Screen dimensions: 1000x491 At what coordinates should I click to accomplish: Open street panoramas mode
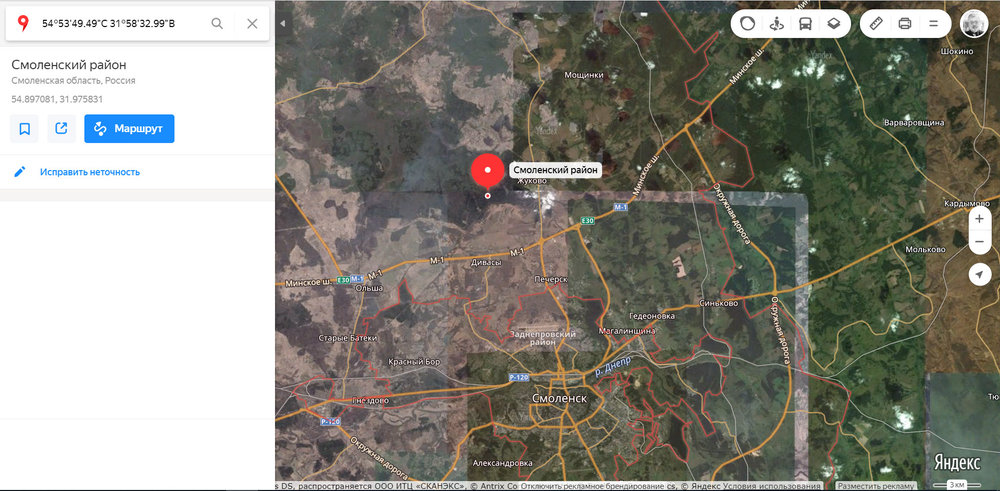pos(775,23)
